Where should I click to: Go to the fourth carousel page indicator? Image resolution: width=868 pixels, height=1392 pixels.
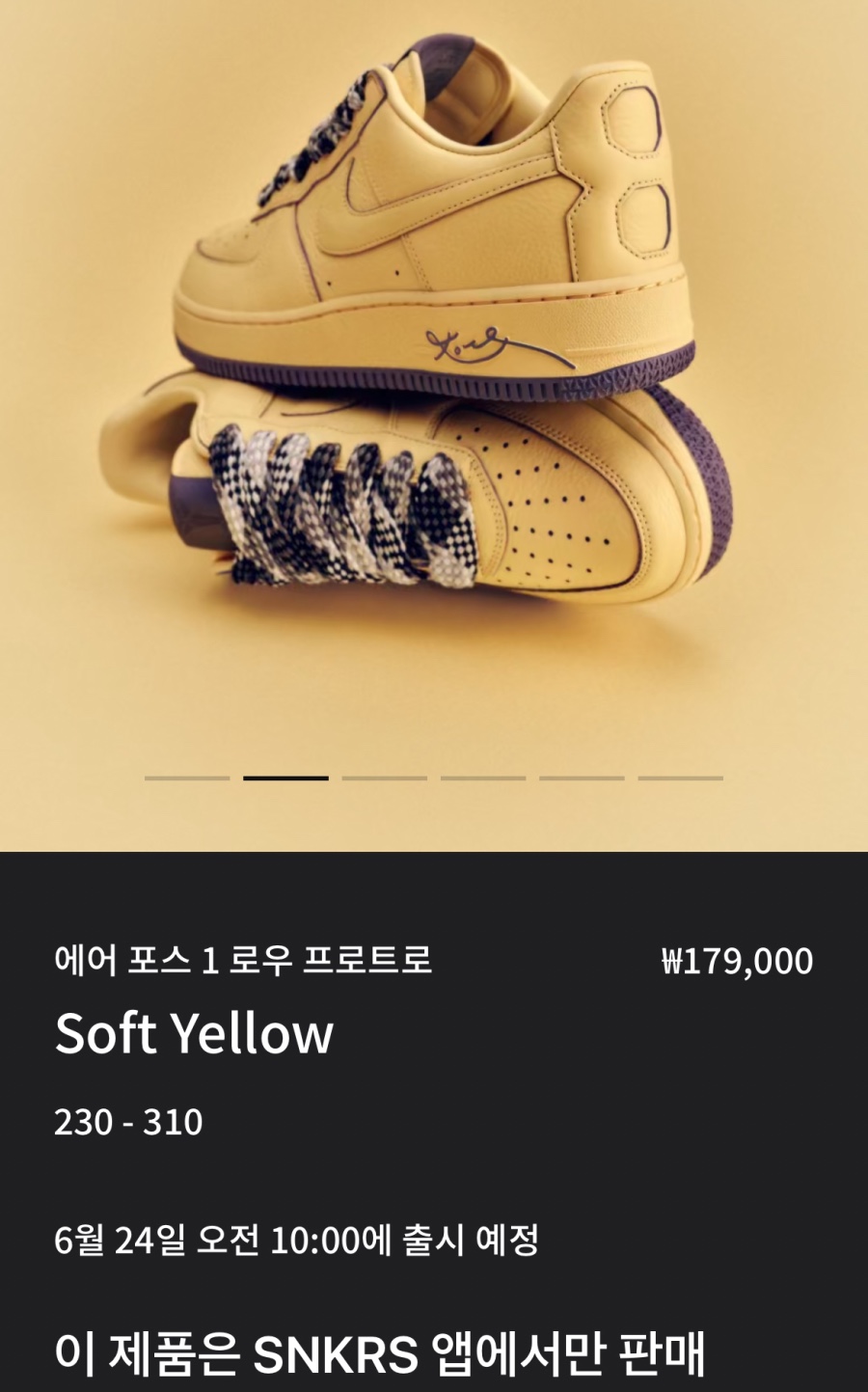483,778
